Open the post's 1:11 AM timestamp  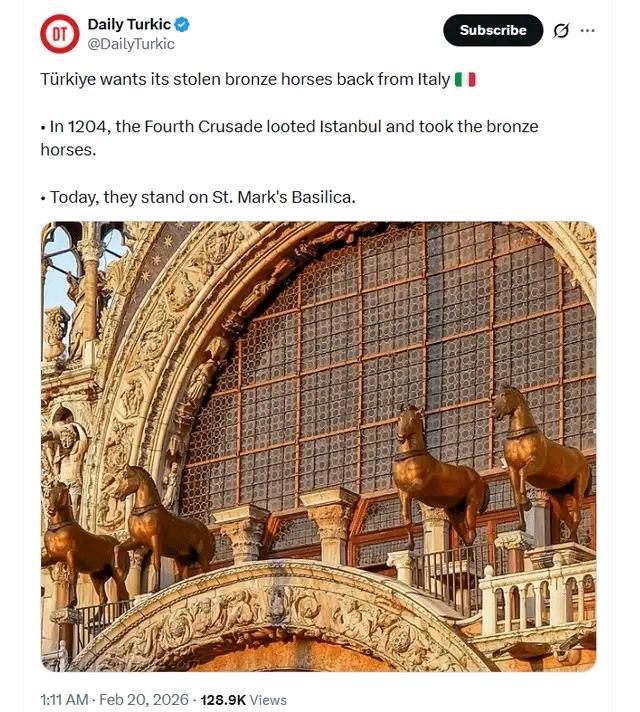(64, 700)
